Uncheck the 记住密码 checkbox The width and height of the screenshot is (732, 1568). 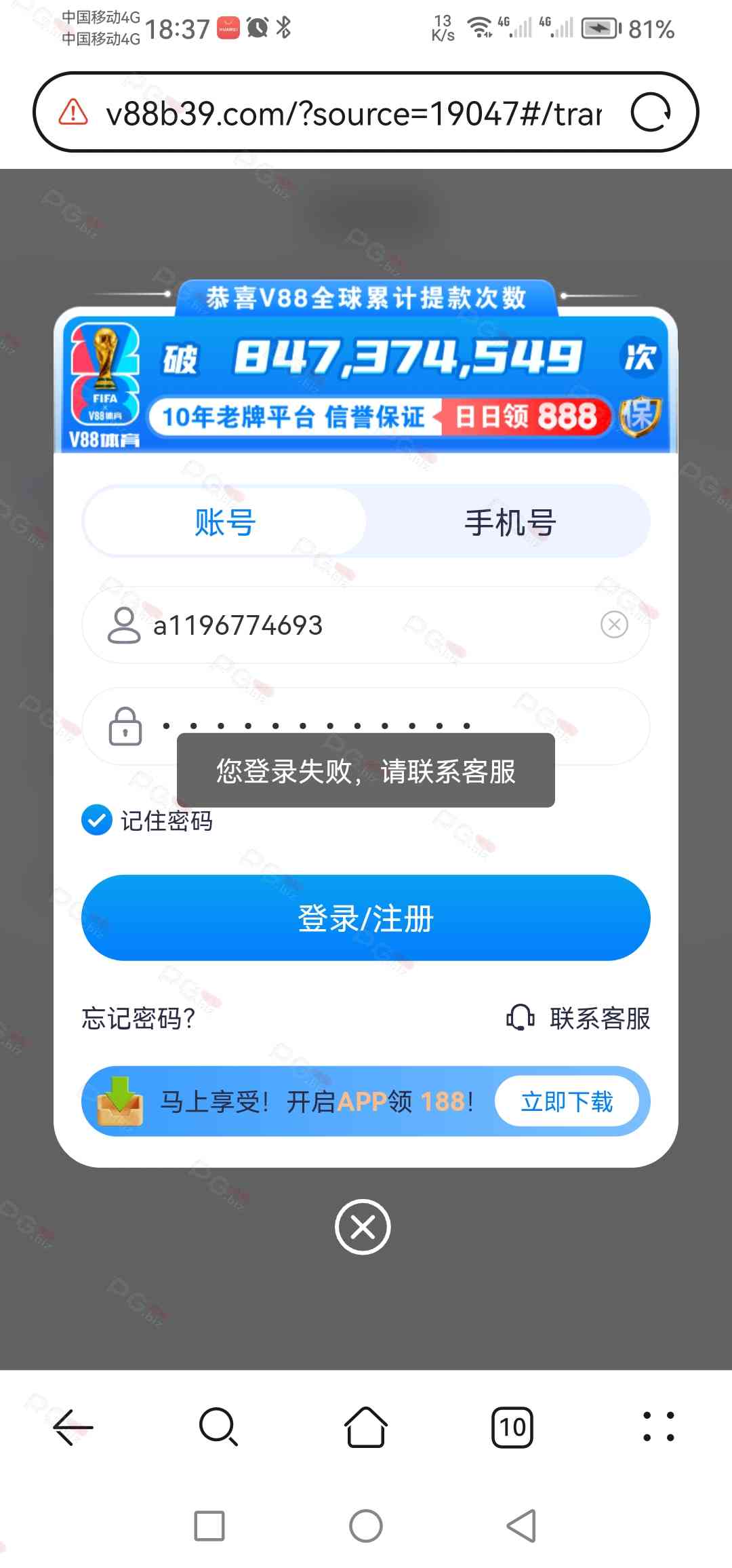tap(97, 820)
